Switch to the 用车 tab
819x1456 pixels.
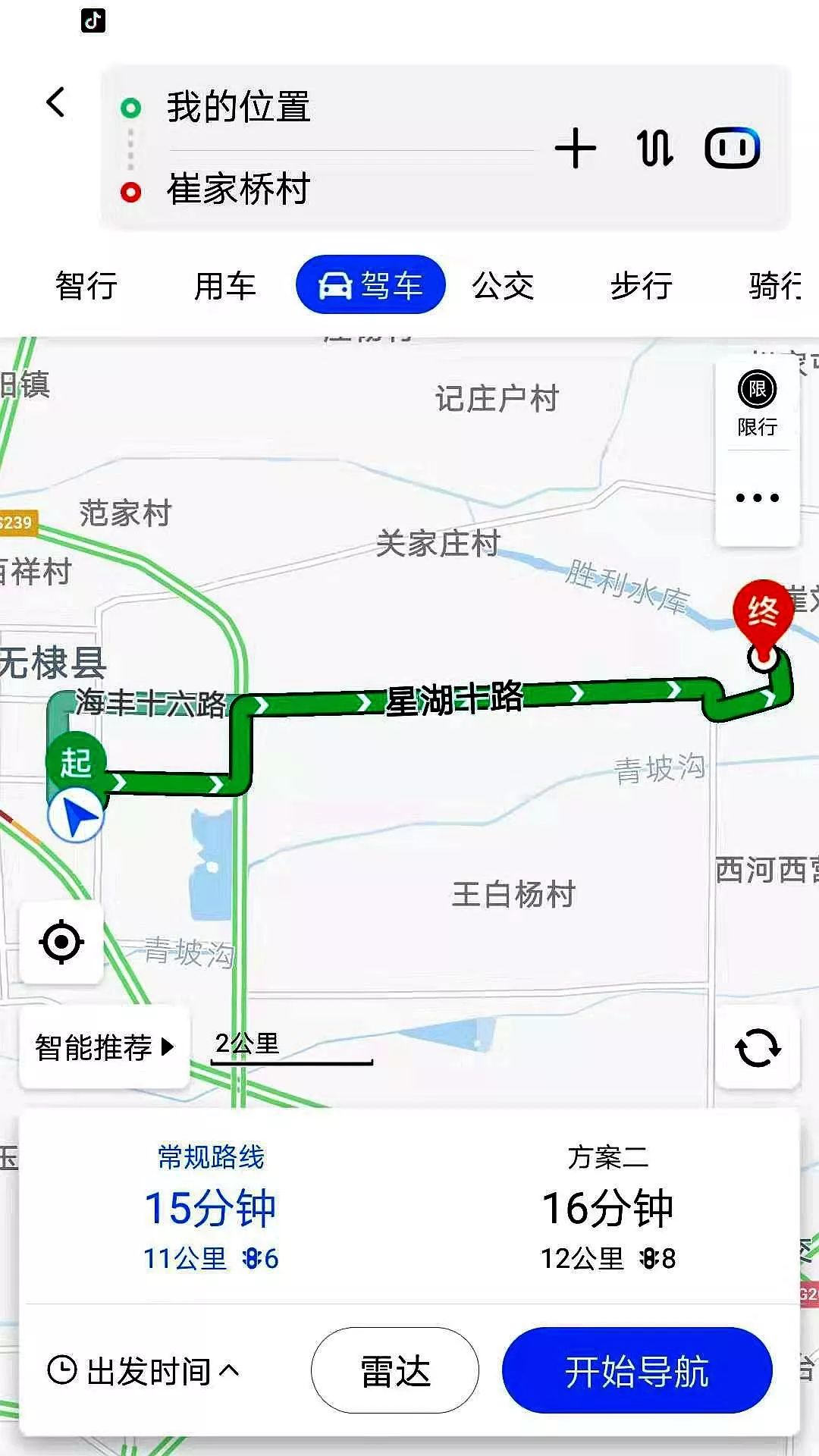224,286
